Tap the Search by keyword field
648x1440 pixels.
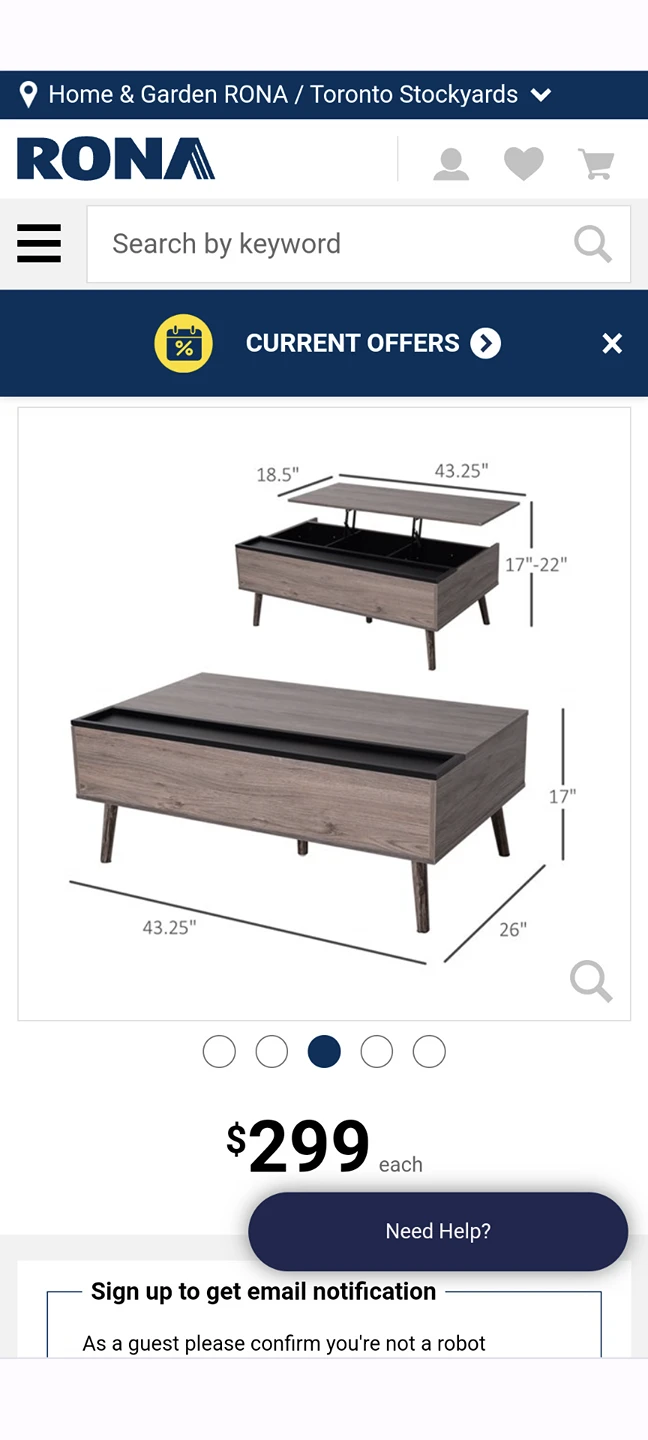[330, 244]
